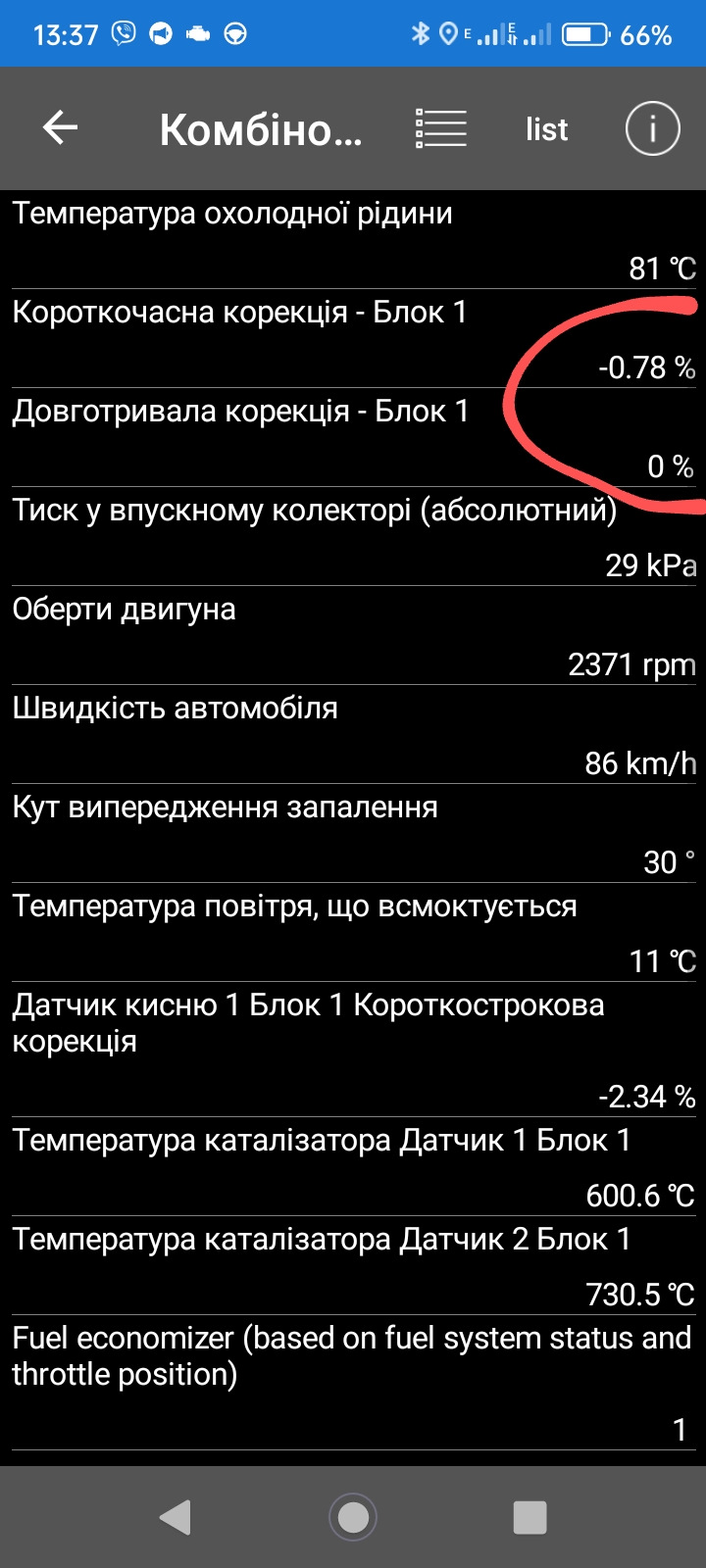Tap the system home button
The width and height of the screenshot is (706, 1568).
[x=353, y=1517]
